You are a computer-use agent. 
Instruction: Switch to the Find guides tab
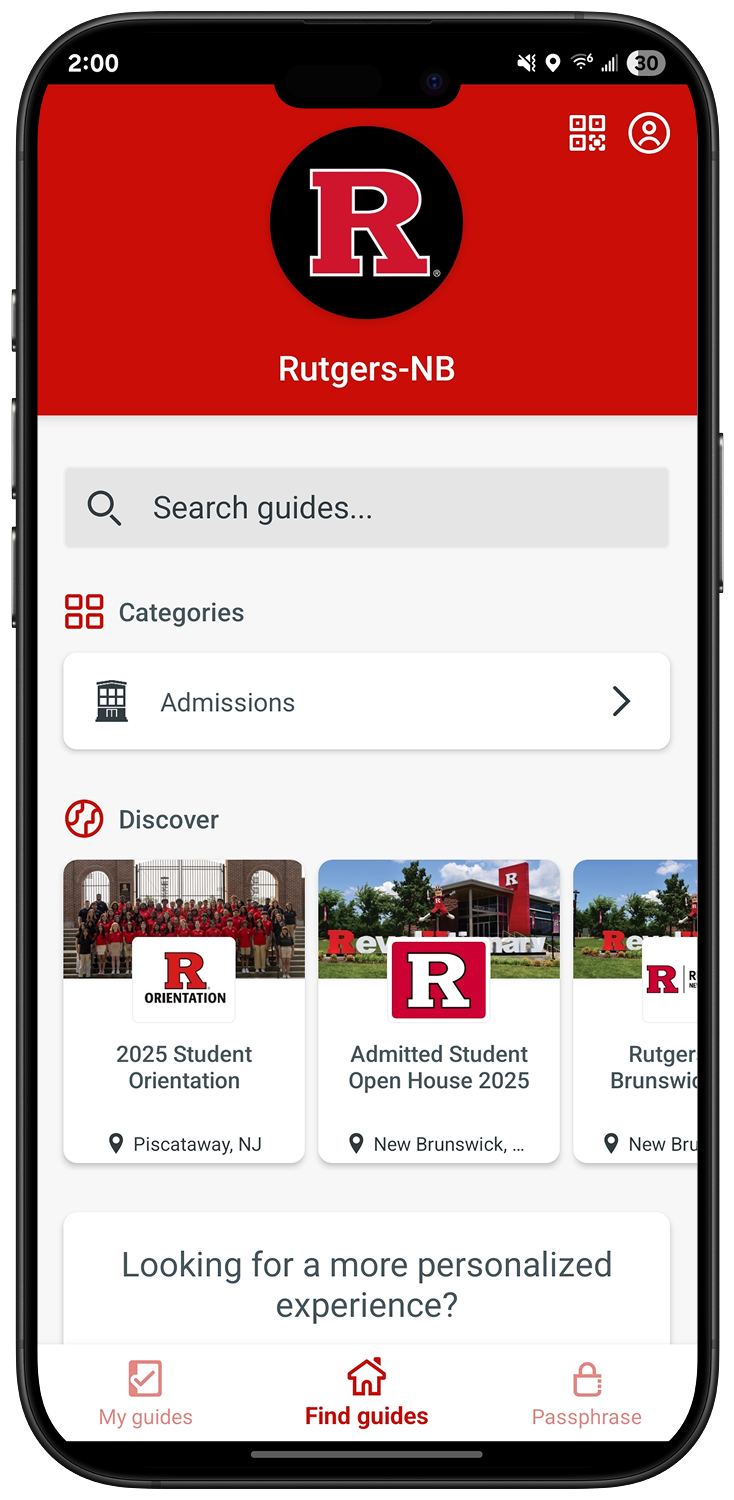(366, 1392)
